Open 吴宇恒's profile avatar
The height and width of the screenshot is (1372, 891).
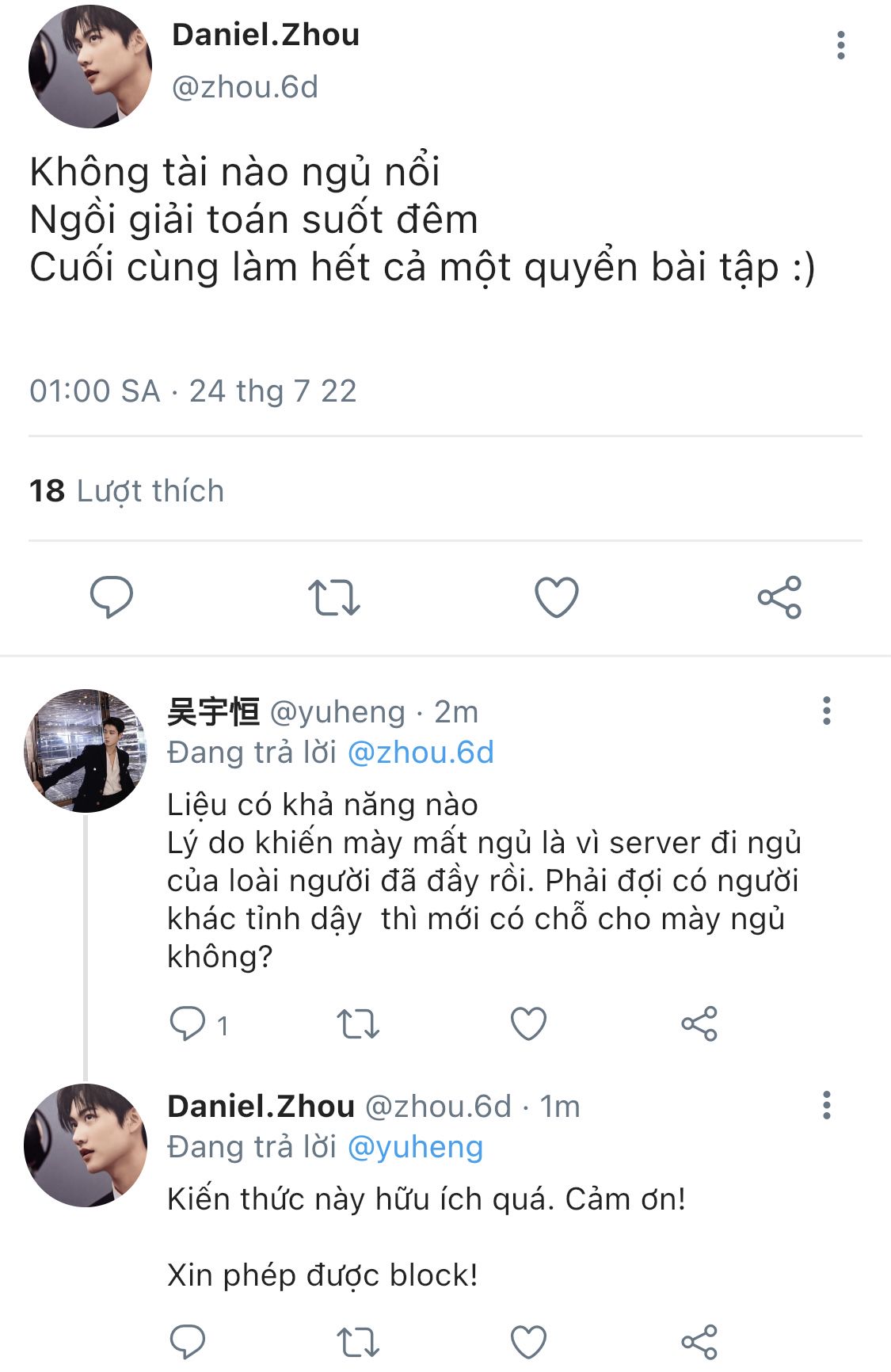click(86, 750)
